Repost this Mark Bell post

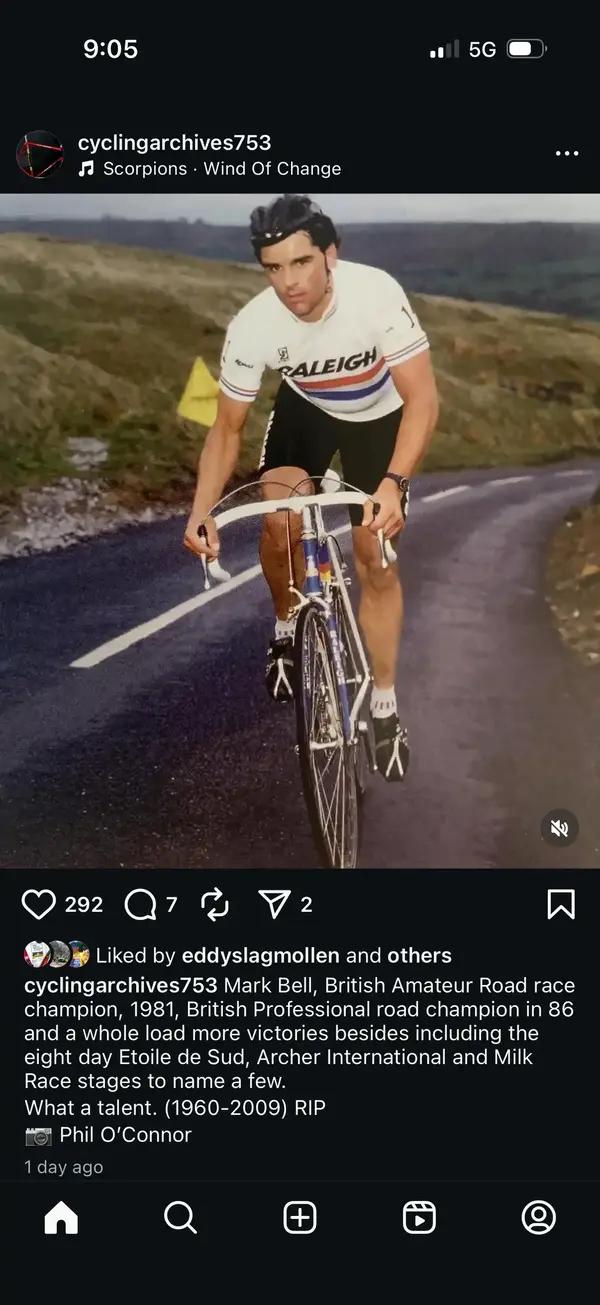point(215,905)
